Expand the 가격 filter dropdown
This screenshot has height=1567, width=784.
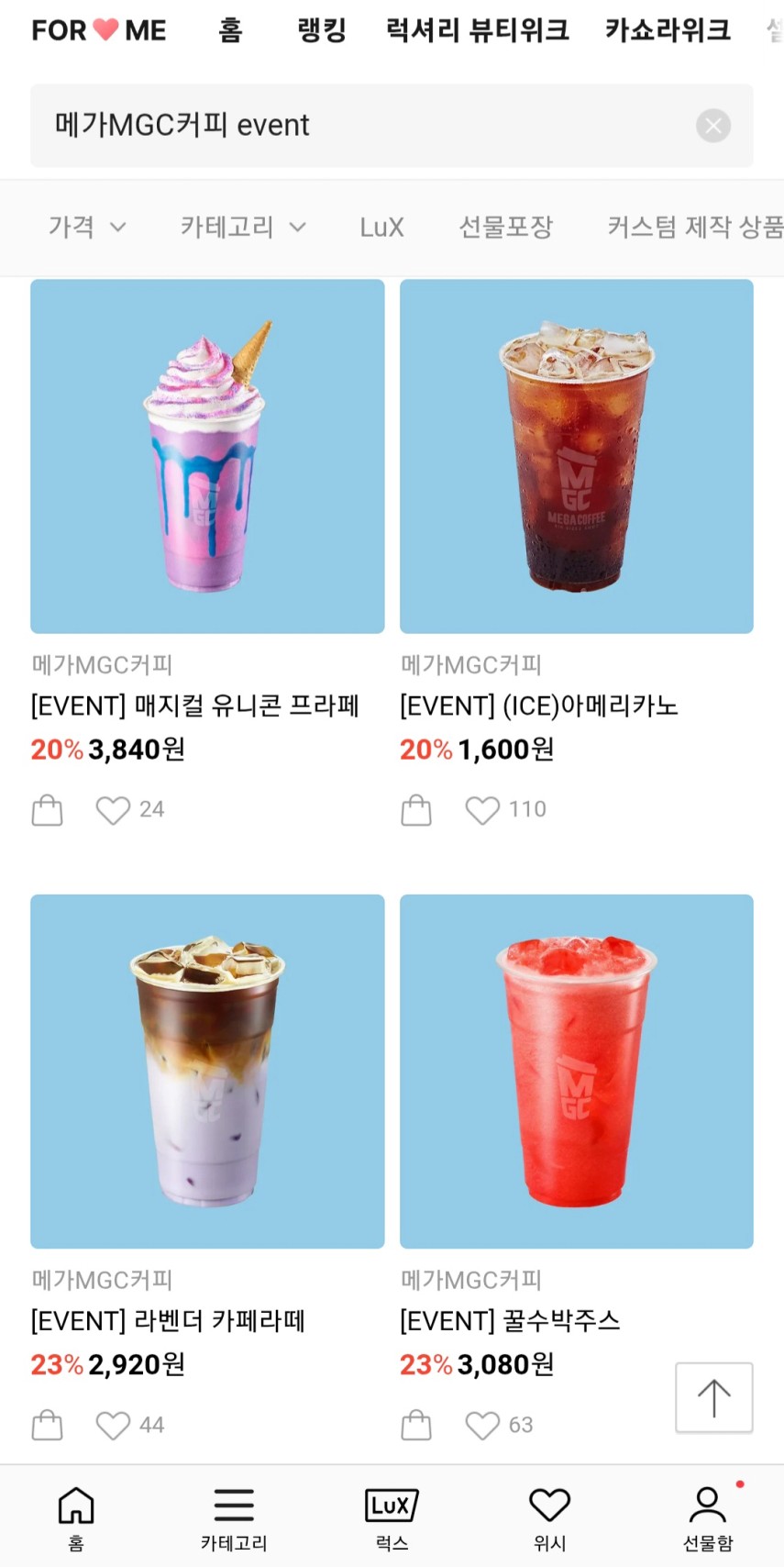click(x=87, y=227)
